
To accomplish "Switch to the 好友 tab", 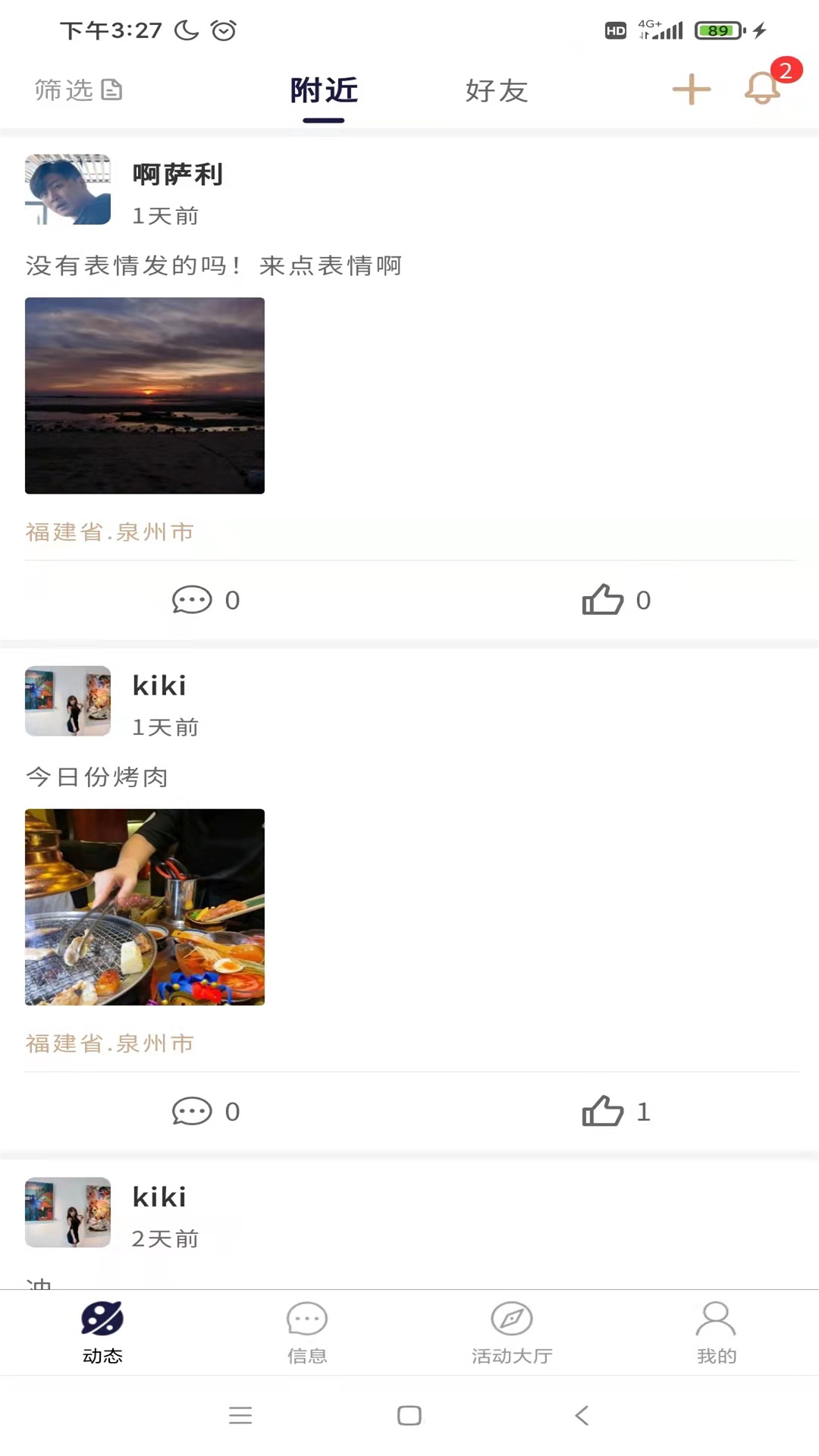I will (496, 91).
